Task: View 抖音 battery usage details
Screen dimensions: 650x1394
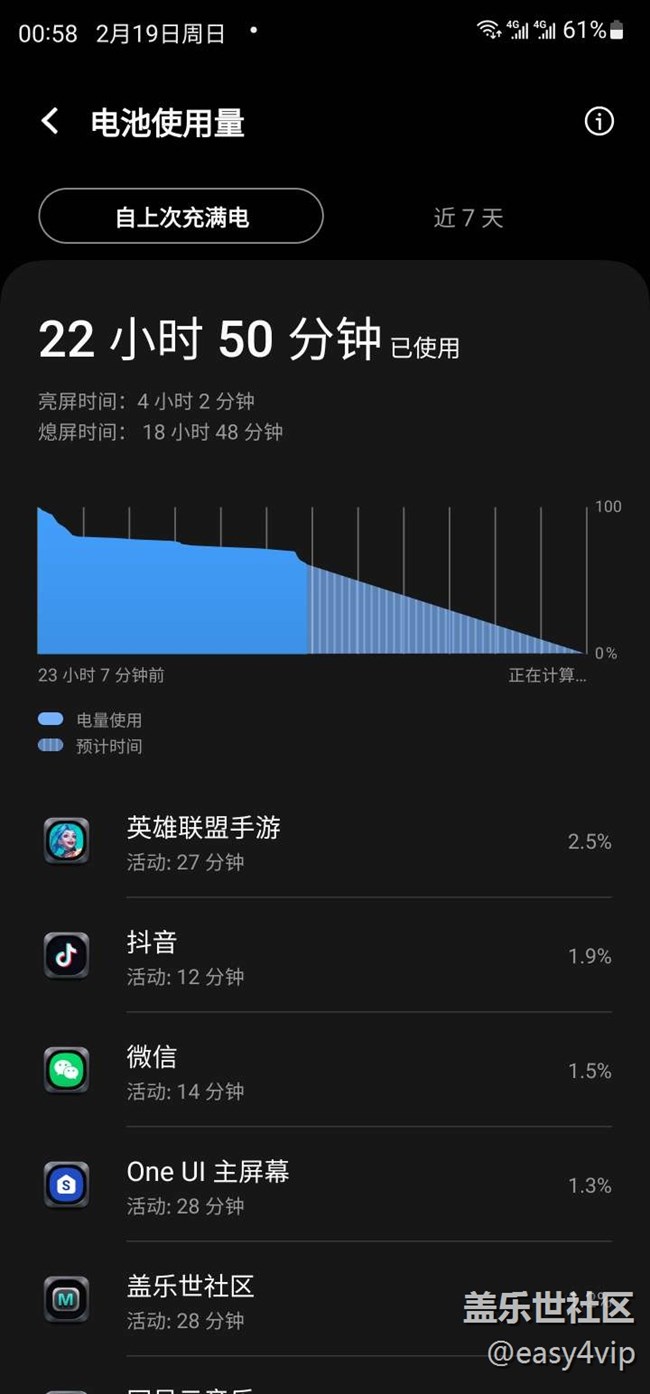Action: coord(325,957)
